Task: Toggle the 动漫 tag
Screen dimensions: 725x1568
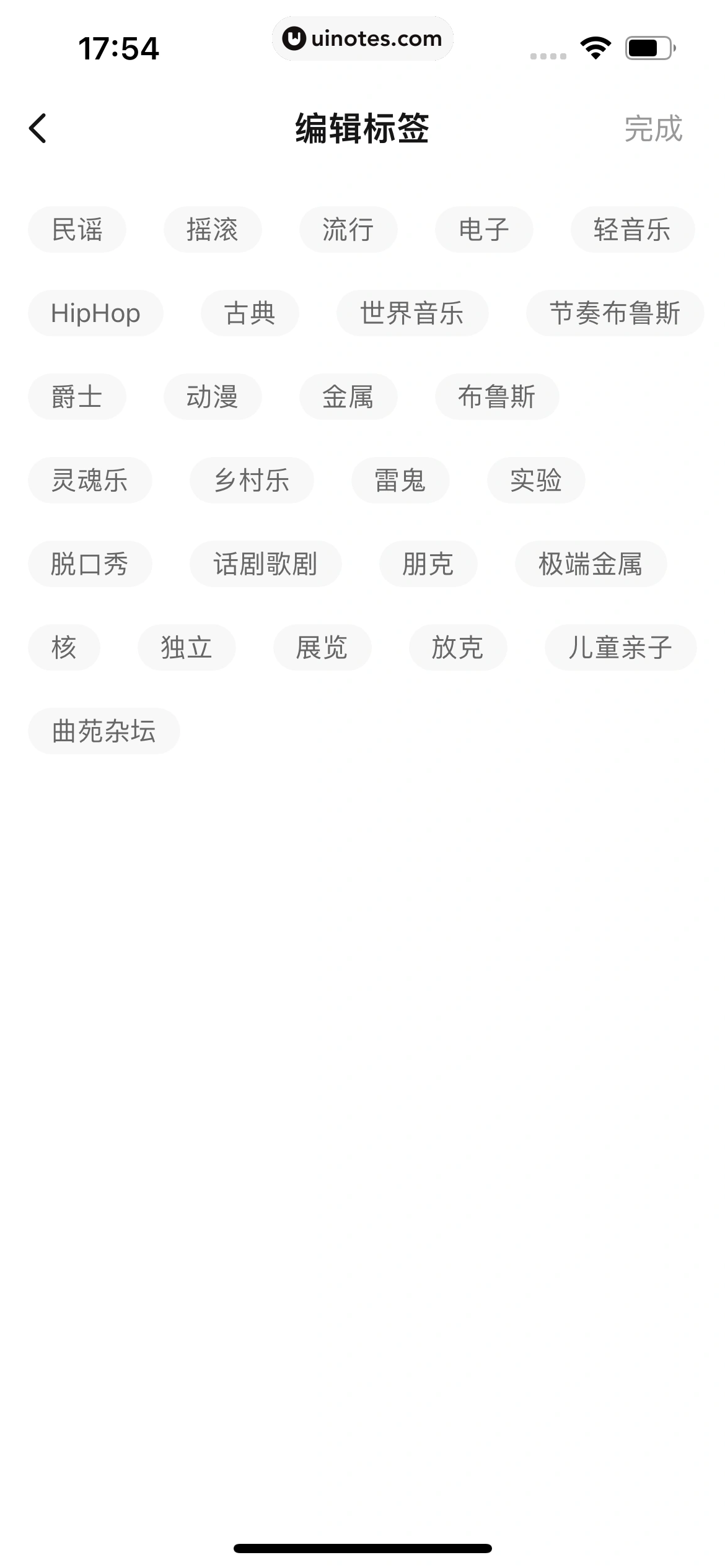Action: click(x=212, y=396)
